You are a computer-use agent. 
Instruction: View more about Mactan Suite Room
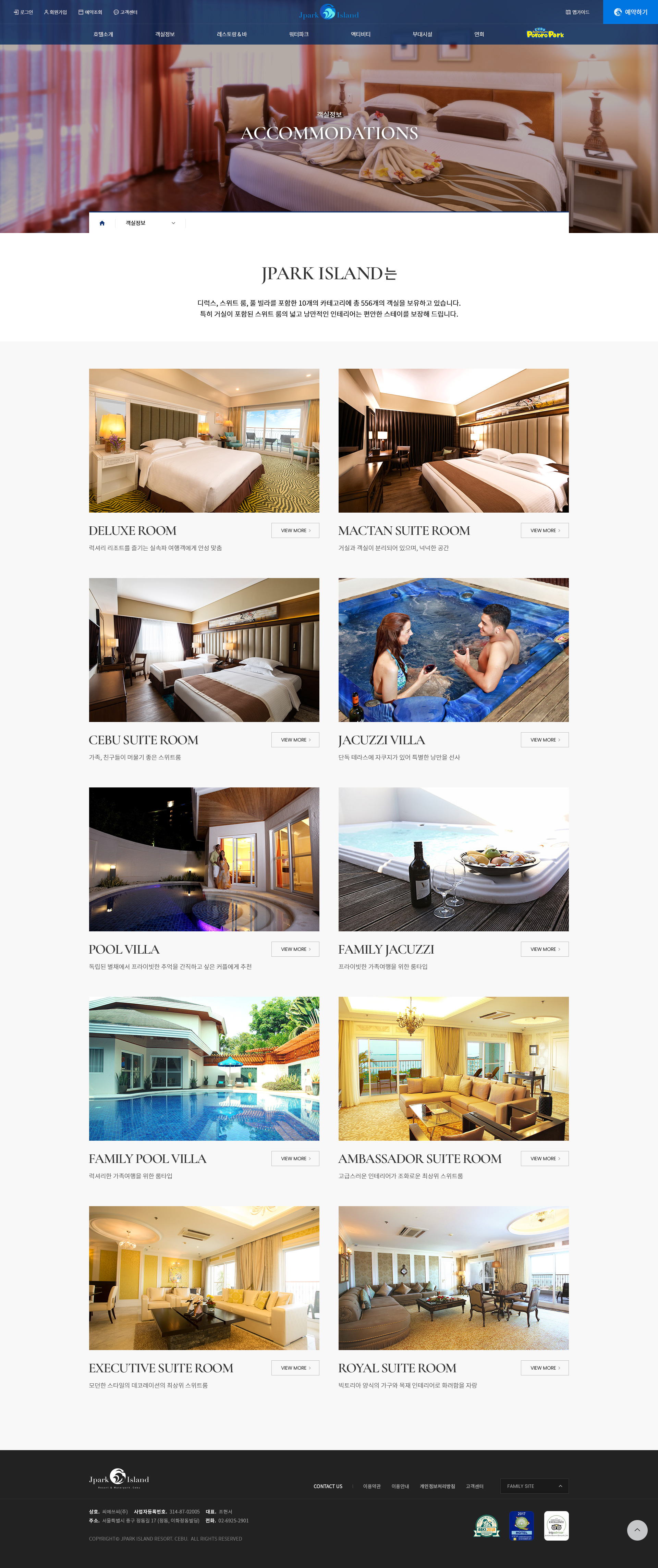tap(544, 531)
